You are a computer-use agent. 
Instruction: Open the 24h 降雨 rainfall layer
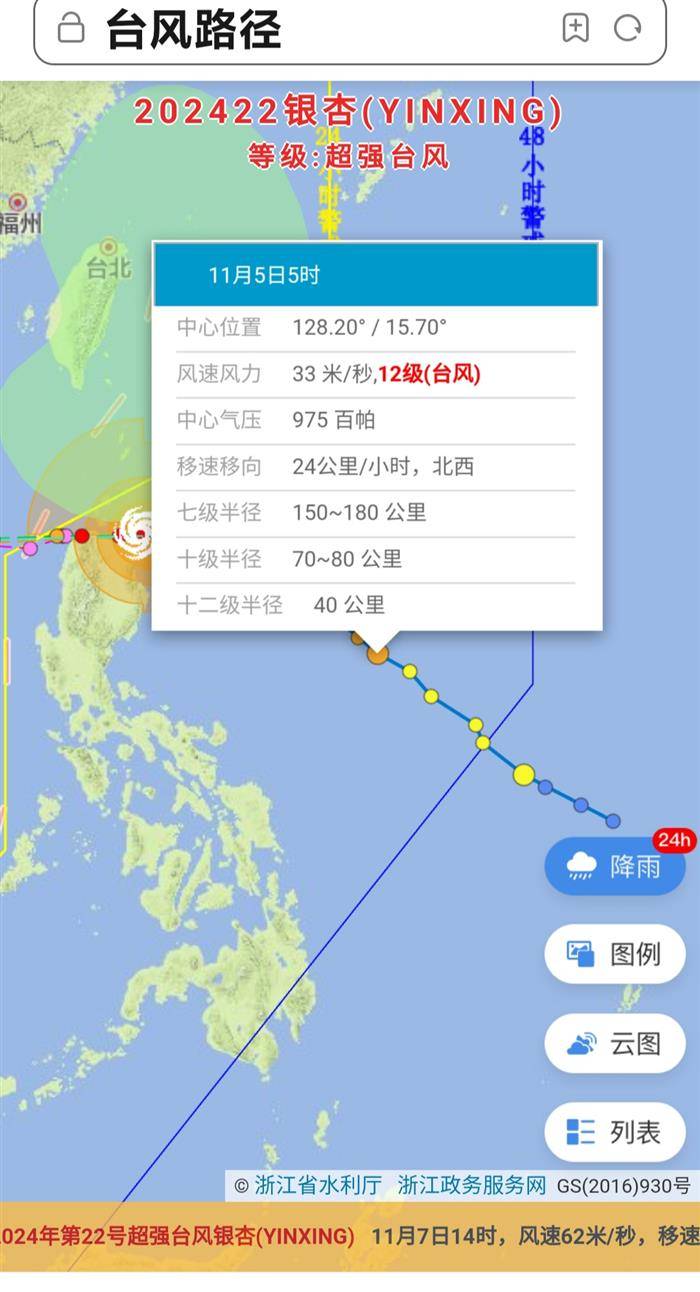pyautogui.click(x=615, y=866)
